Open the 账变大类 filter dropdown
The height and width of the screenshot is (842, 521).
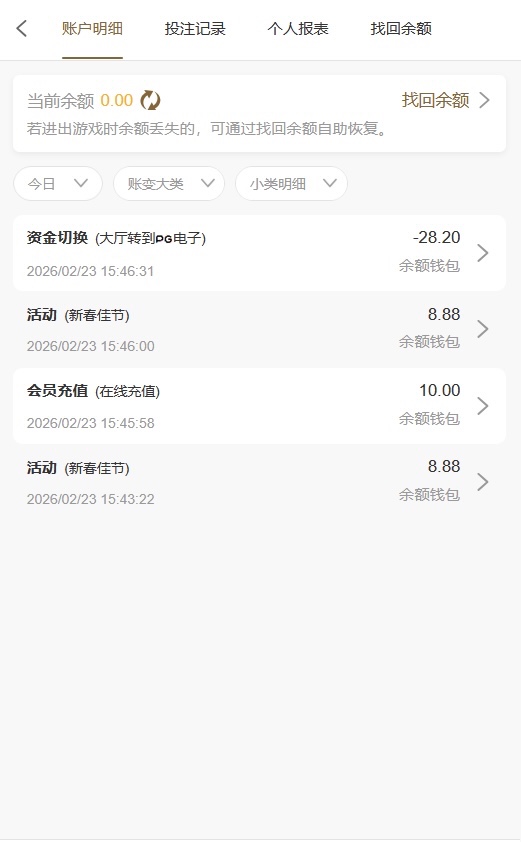(169, 184)
